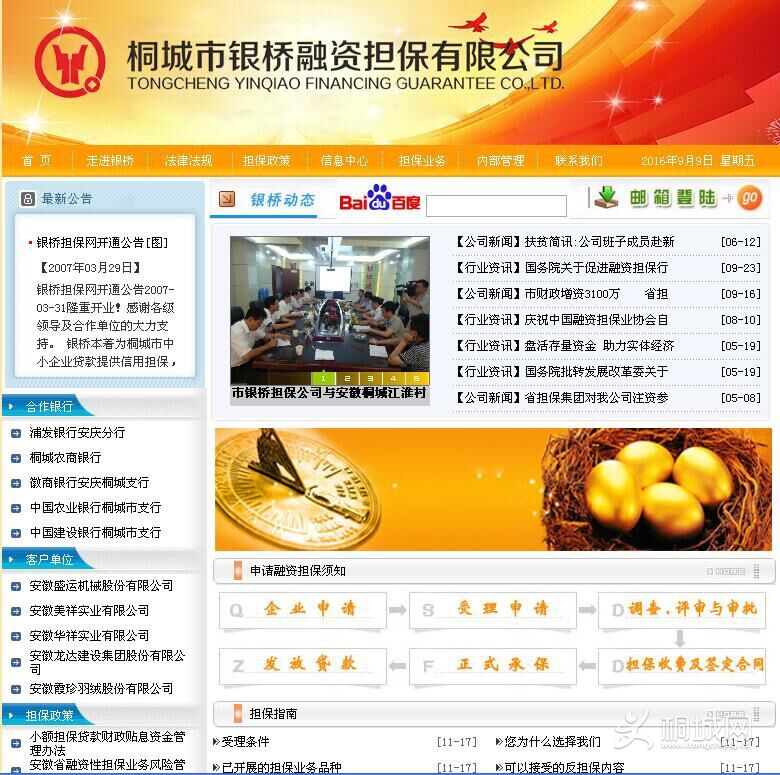The height and width of the screenshot is (775, 780).
Task: Open 信息中心 menu item
Action: (344, 161)
